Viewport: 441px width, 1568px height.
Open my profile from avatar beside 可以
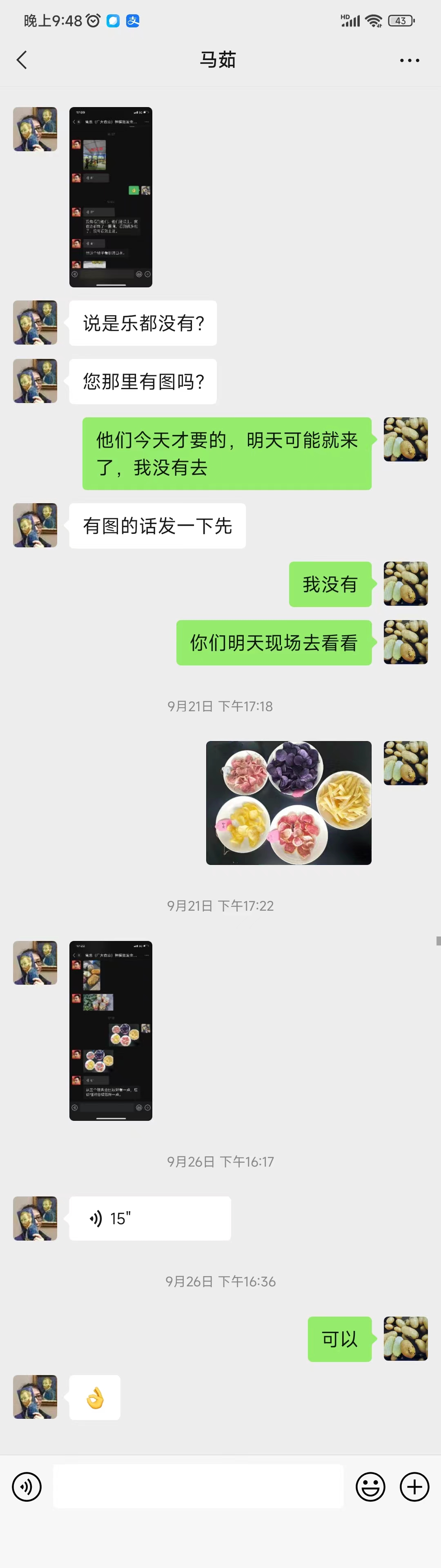405,1339
